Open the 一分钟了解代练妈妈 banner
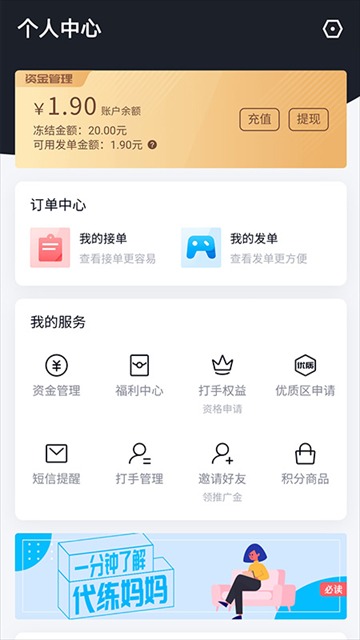Image resolution: width=360 pixels, height=640 pixels. (181, 576)
